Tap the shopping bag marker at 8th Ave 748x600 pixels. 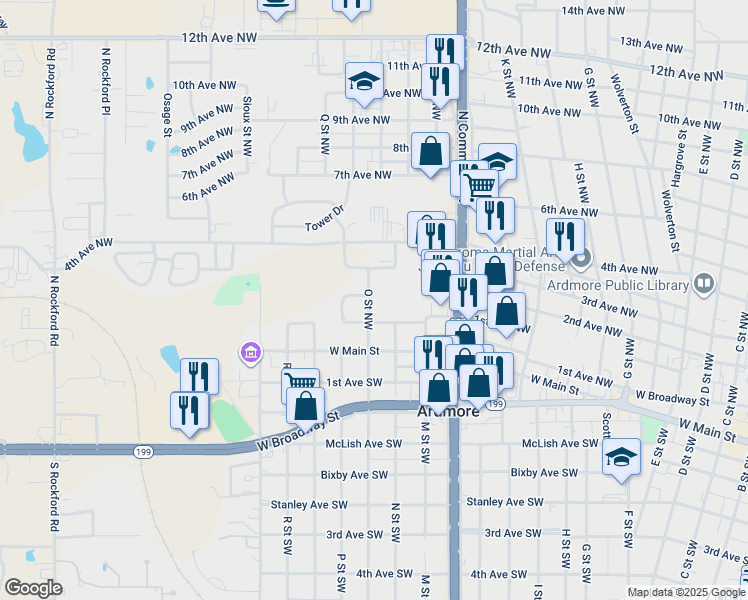[x=430, y=152]
